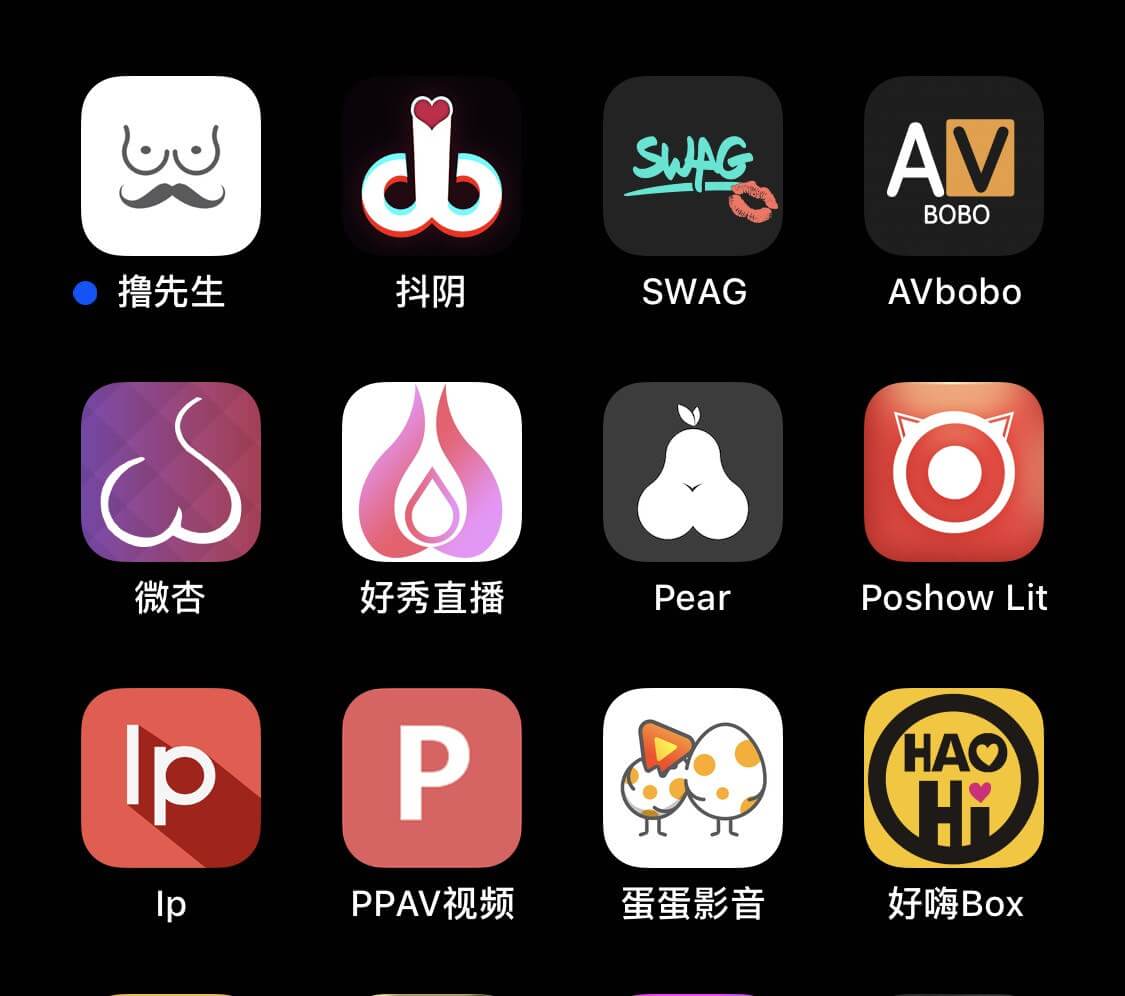Image resolution: width=1125 pixels, height=996 pixels.
Task: Open the lp app icon
Action: coord(170,778)
